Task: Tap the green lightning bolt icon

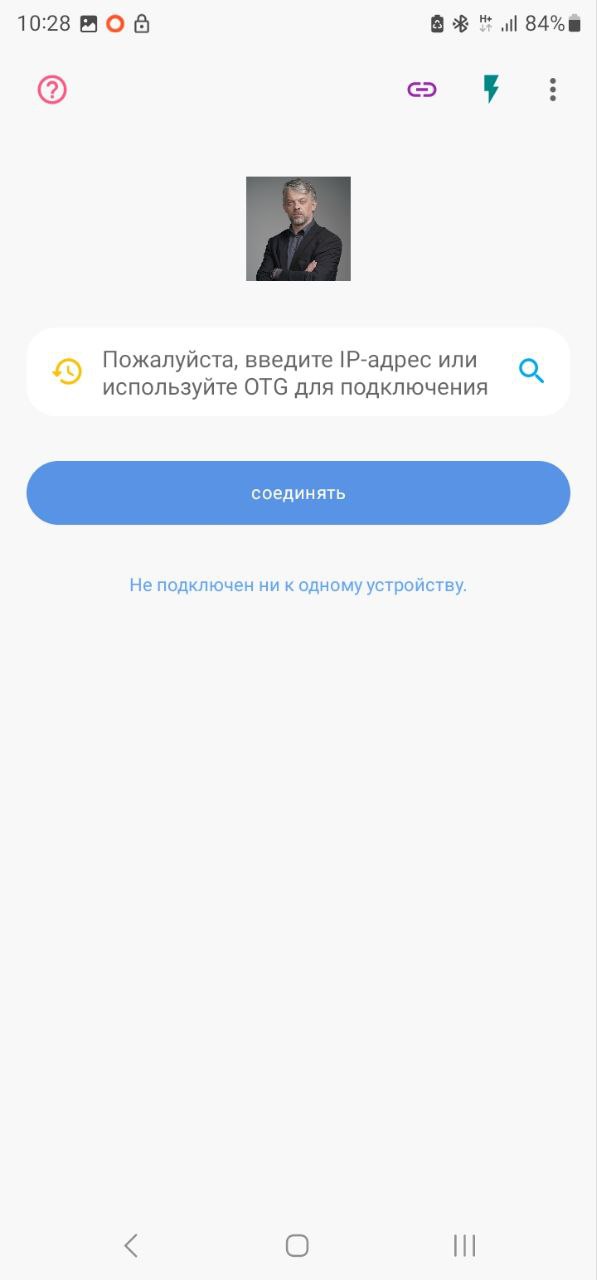Action: [x=491, y=90]
